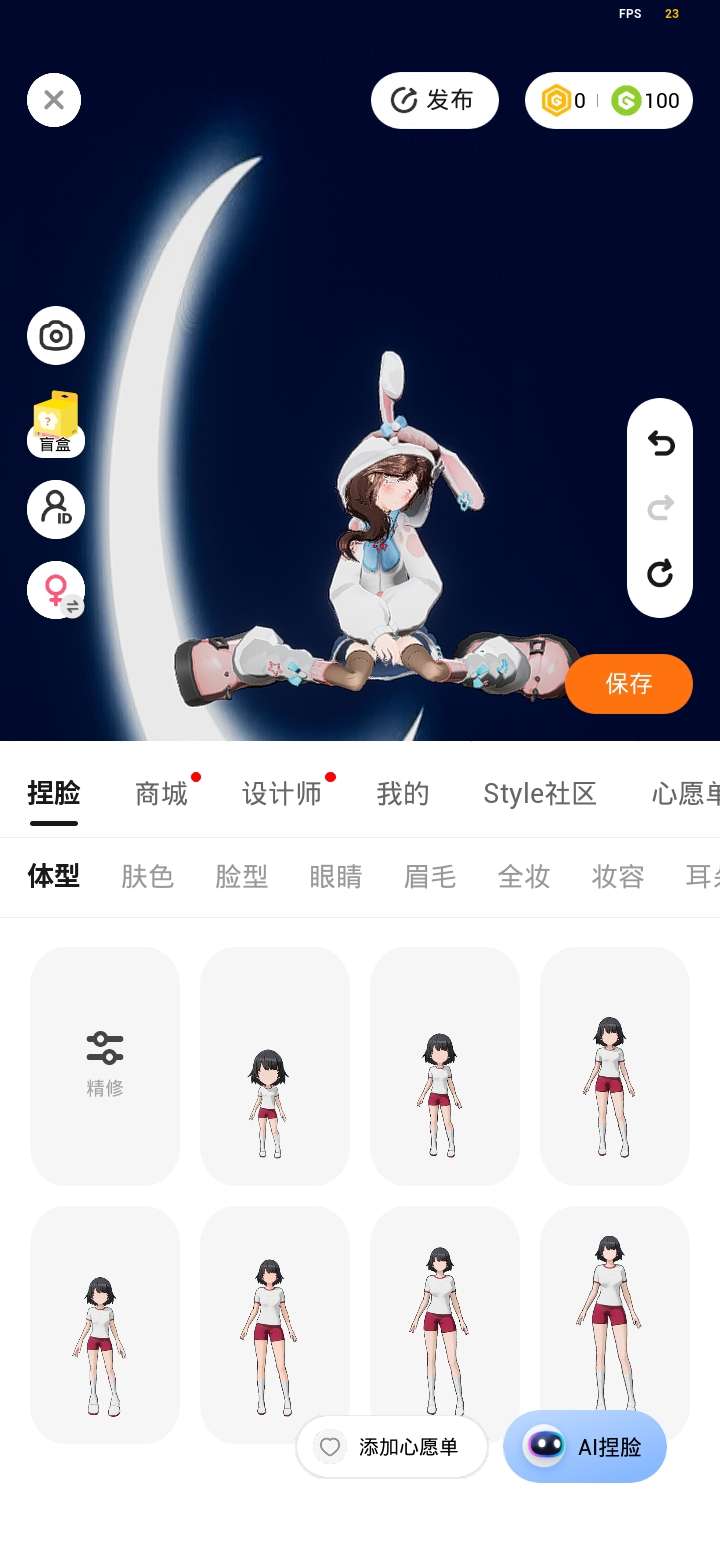Image resolution: width=720 pixels, height=1544 pixels.
Task: Select the 脸型 category
Action: coord(242,877)
